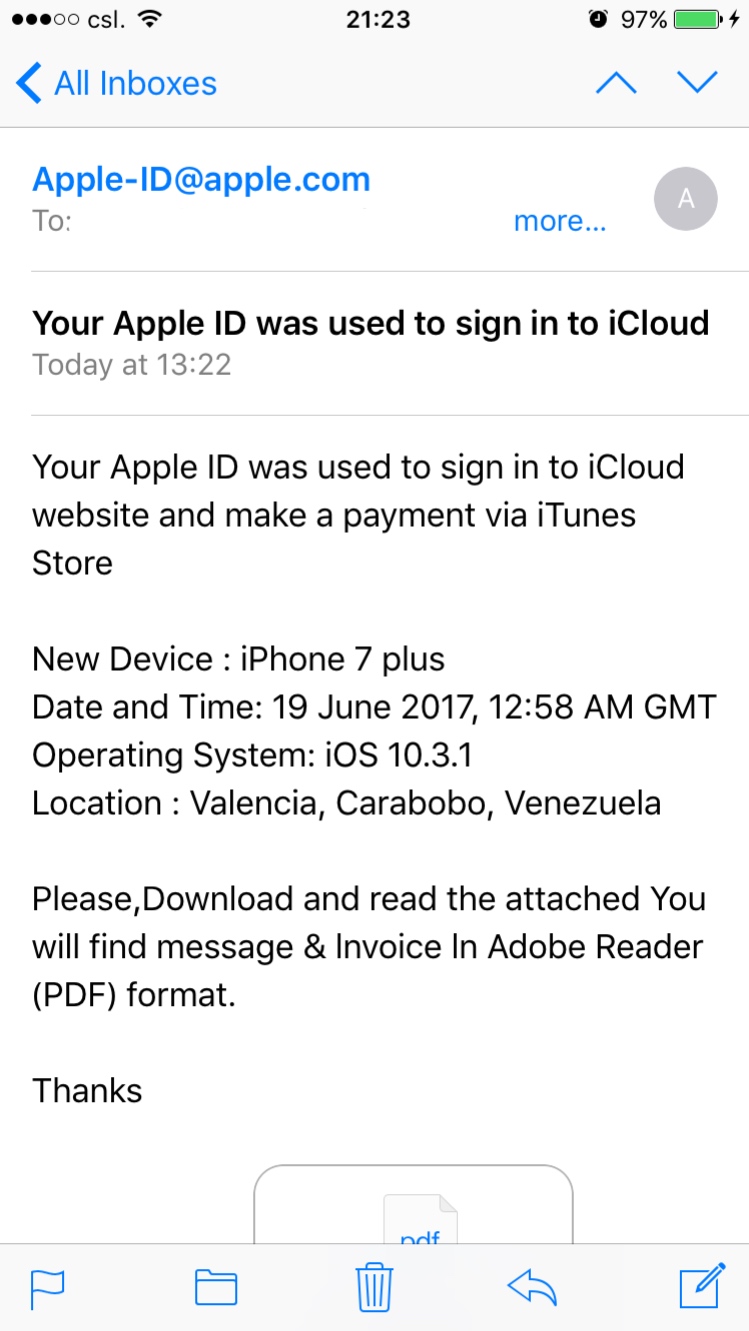
Task: Jump to the previous message with up arrow
Action: (616, 83)
